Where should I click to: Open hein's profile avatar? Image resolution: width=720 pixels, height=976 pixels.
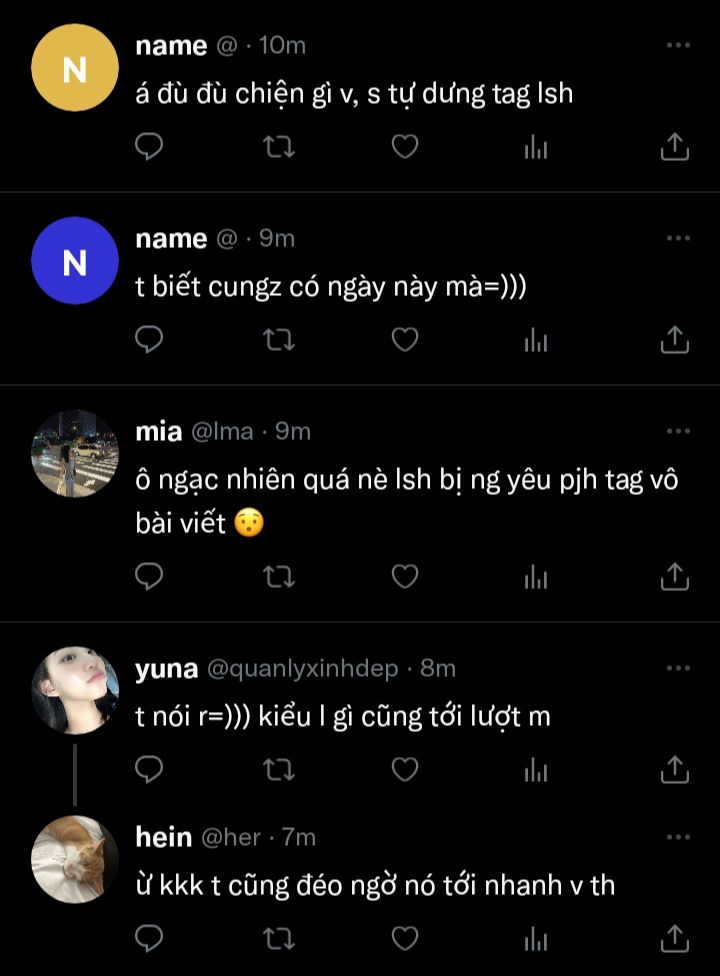click(x=75, y=859)
